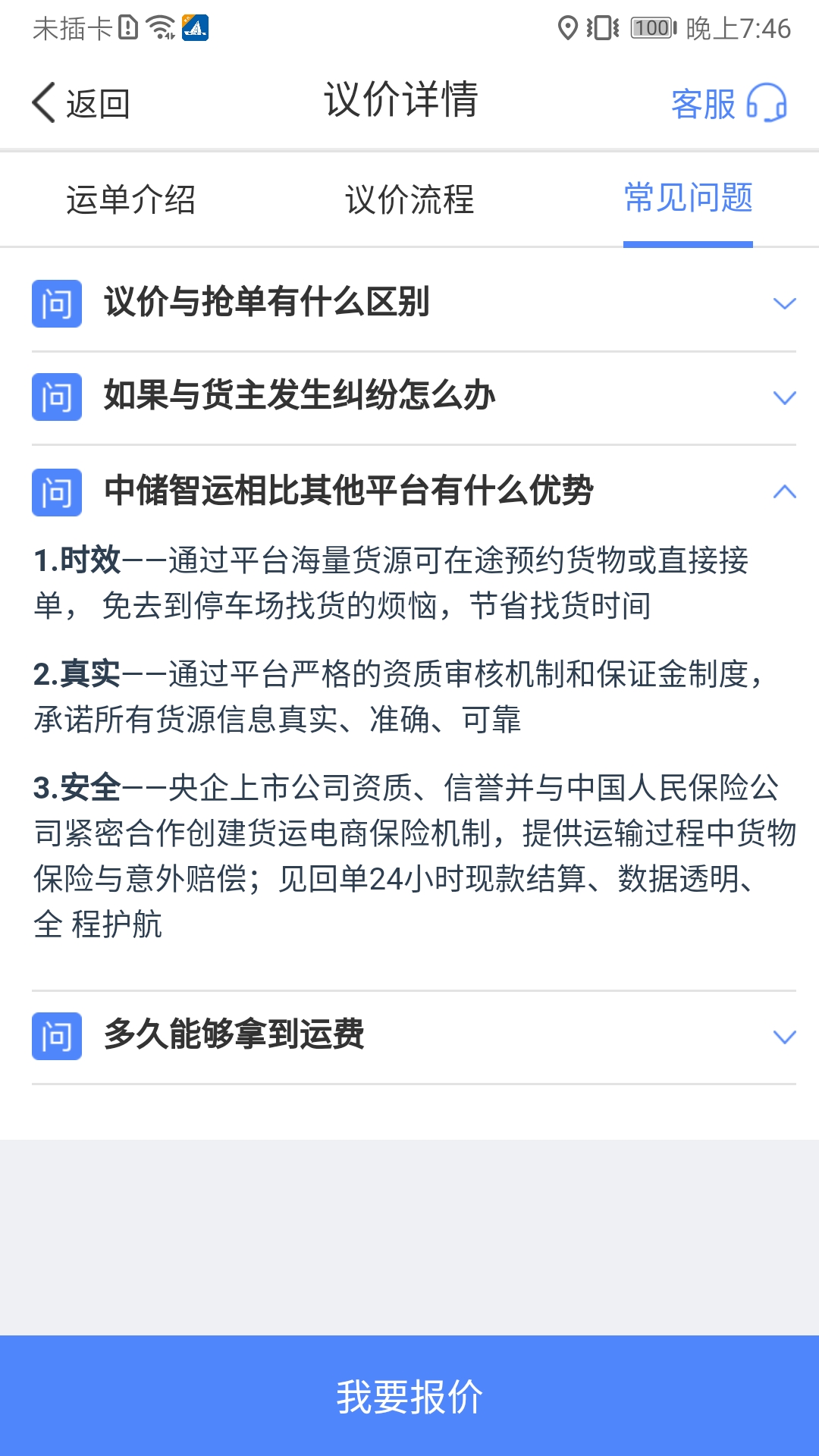Expand 如果与货主发生纠纷怎么办

click(296, 396)
